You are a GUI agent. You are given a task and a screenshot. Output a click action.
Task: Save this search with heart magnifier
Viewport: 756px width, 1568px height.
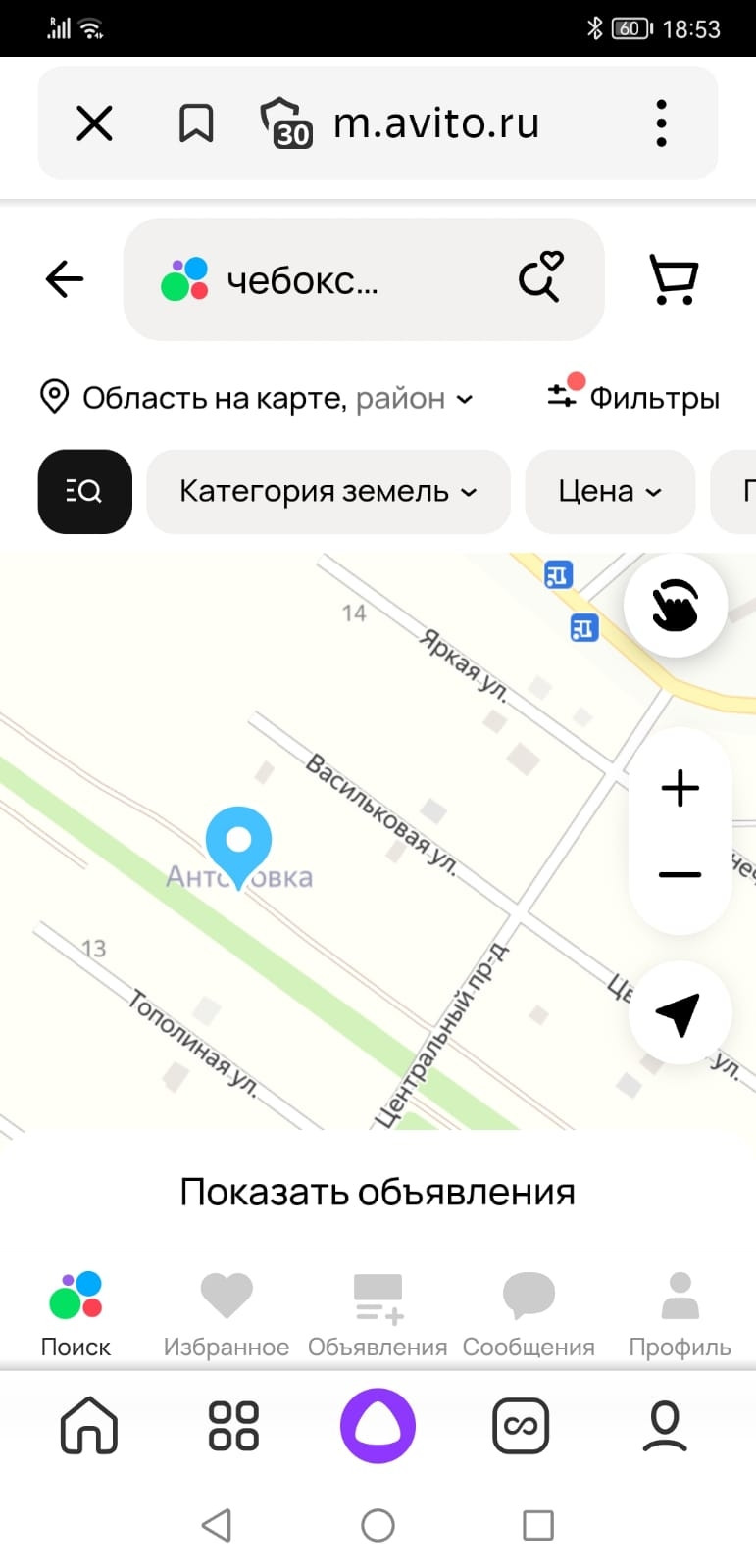(x=540, y=278)
